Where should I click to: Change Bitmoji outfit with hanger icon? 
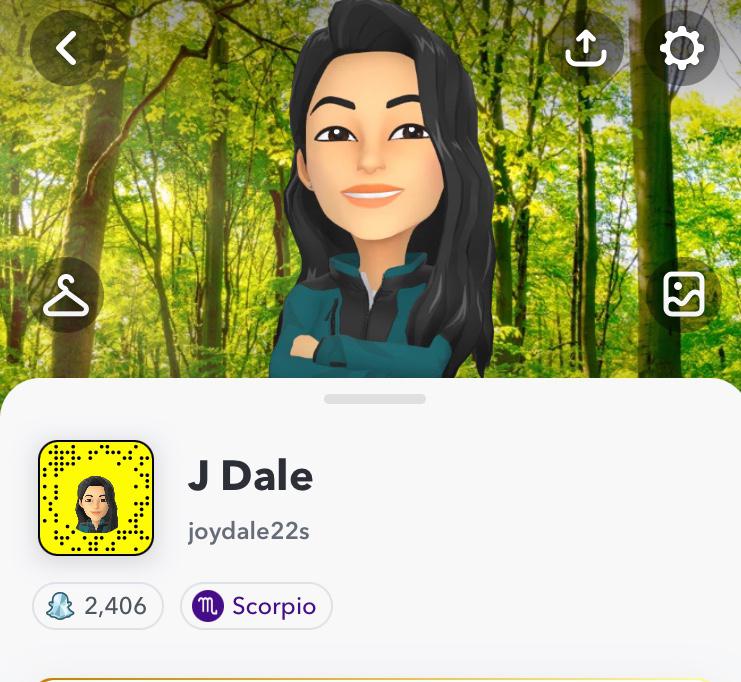tap(67, 295)
